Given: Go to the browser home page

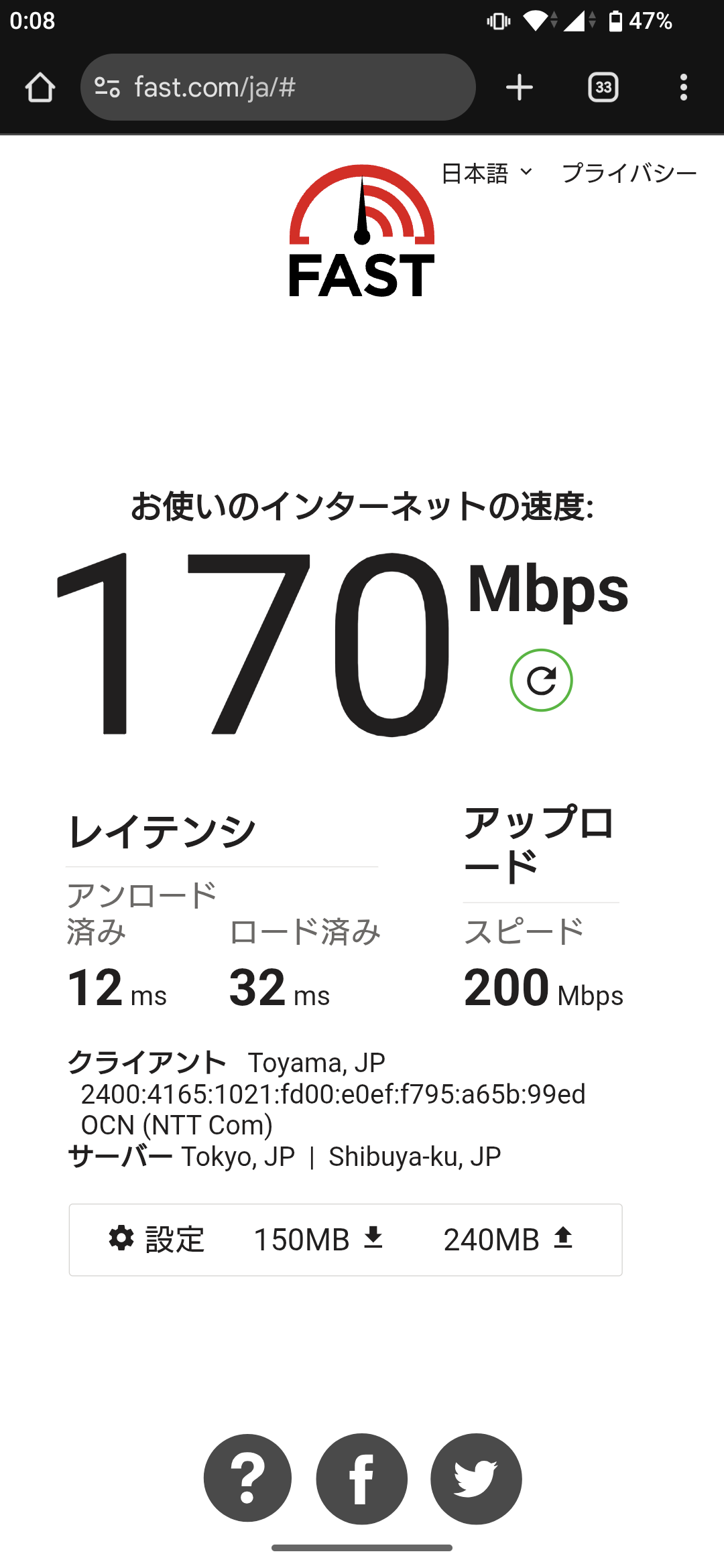Looking at the screenshot, I should coord(40,88).
